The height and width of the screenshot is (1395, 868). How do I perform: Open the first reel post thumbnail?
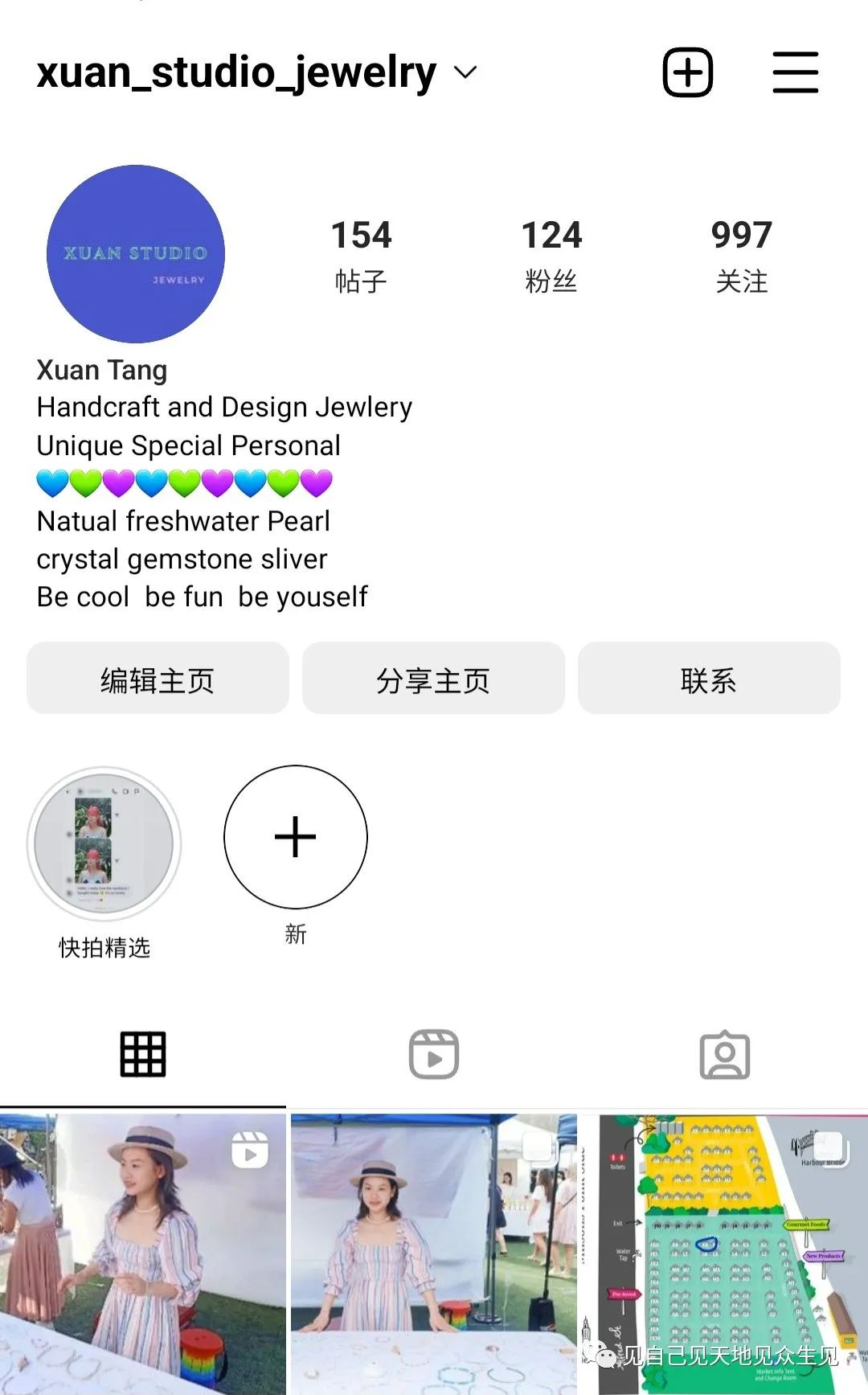[x=143, y=1254]
